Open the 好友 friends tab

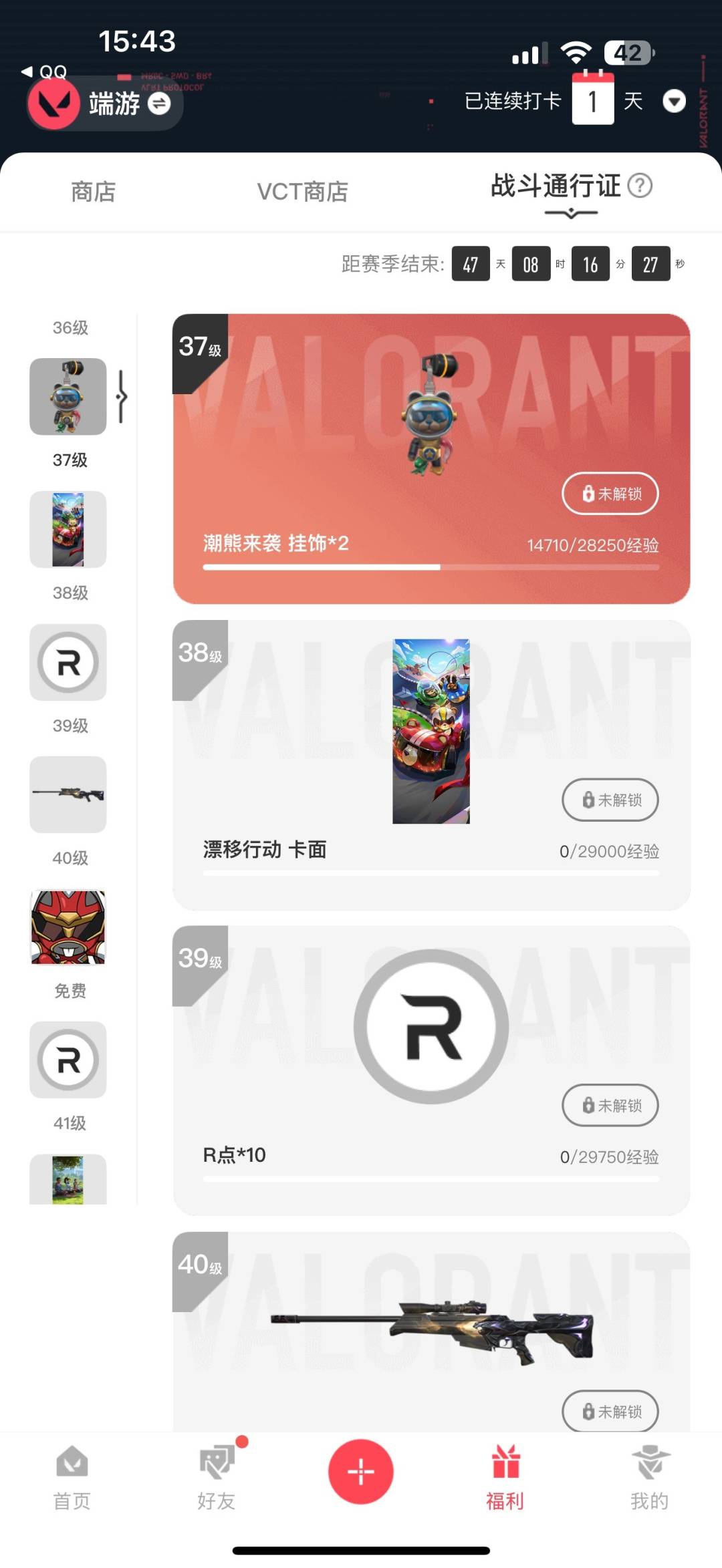pos(217,1478)
